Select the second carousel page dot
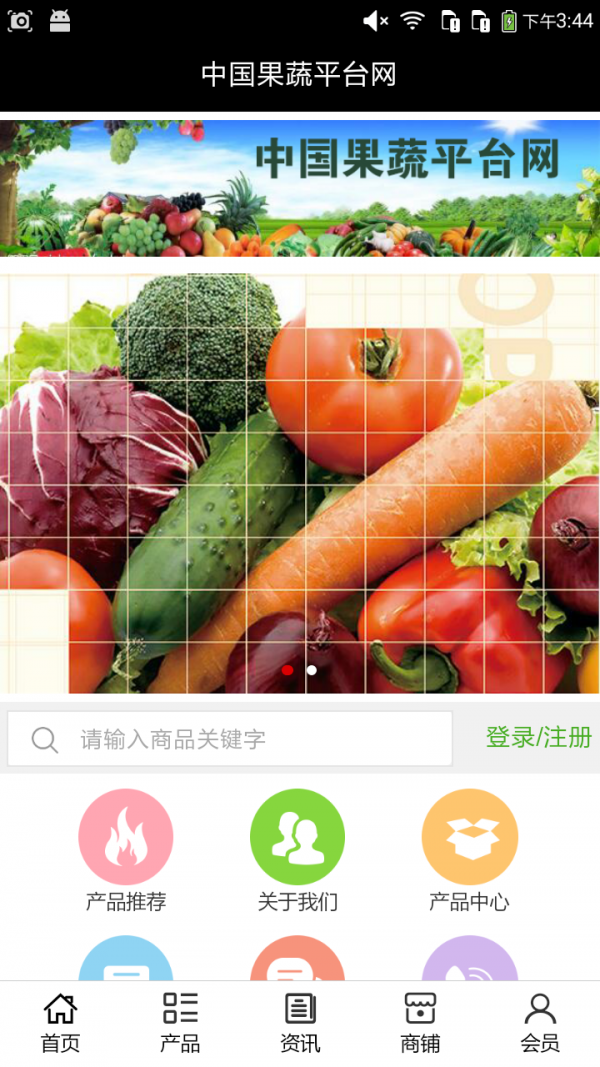The image size is (600, 1067). (x=312, y=670)
